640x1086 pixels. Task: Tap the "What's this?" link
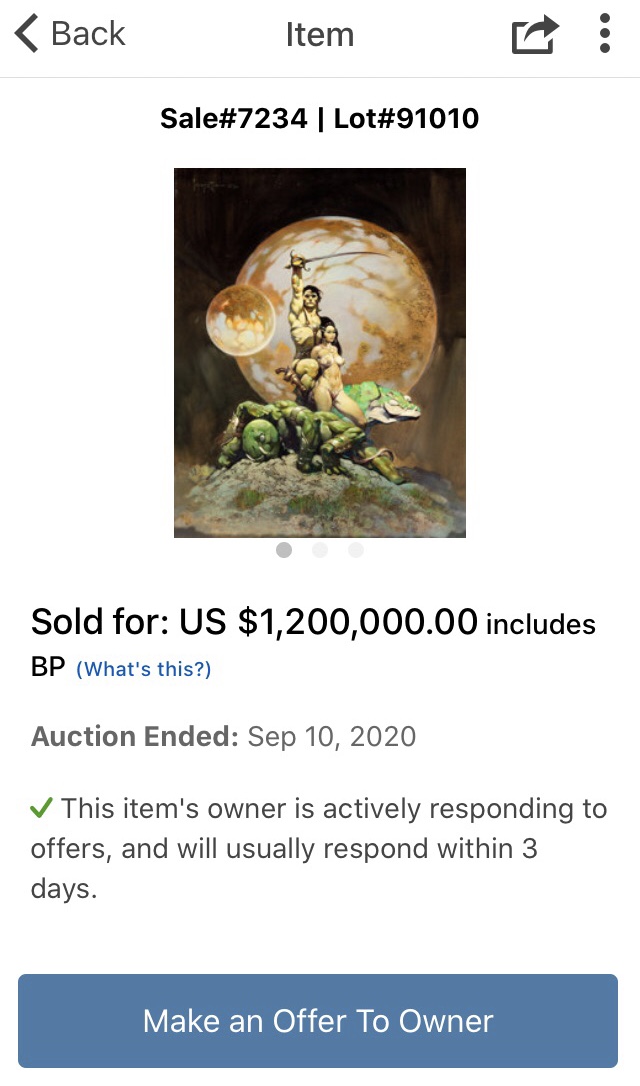(144, 669)
